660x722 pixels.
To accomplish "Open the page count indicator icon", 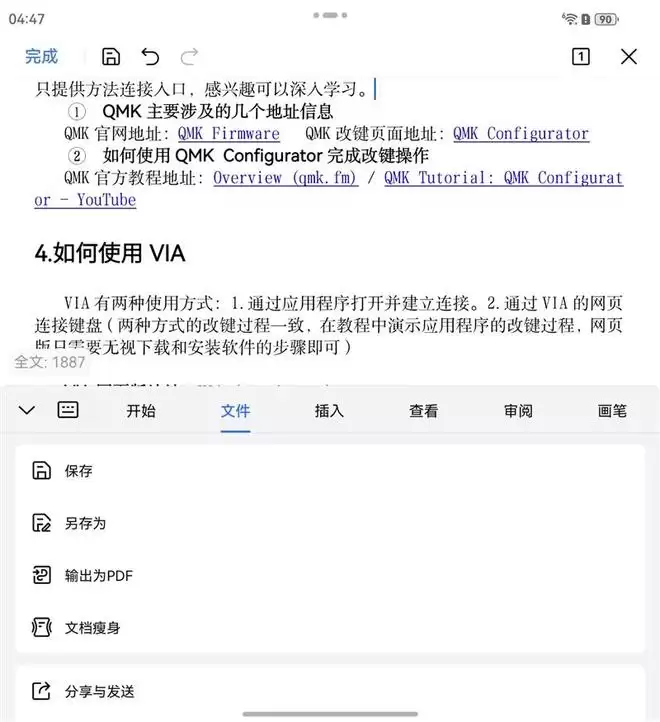I will click(580, 57).
